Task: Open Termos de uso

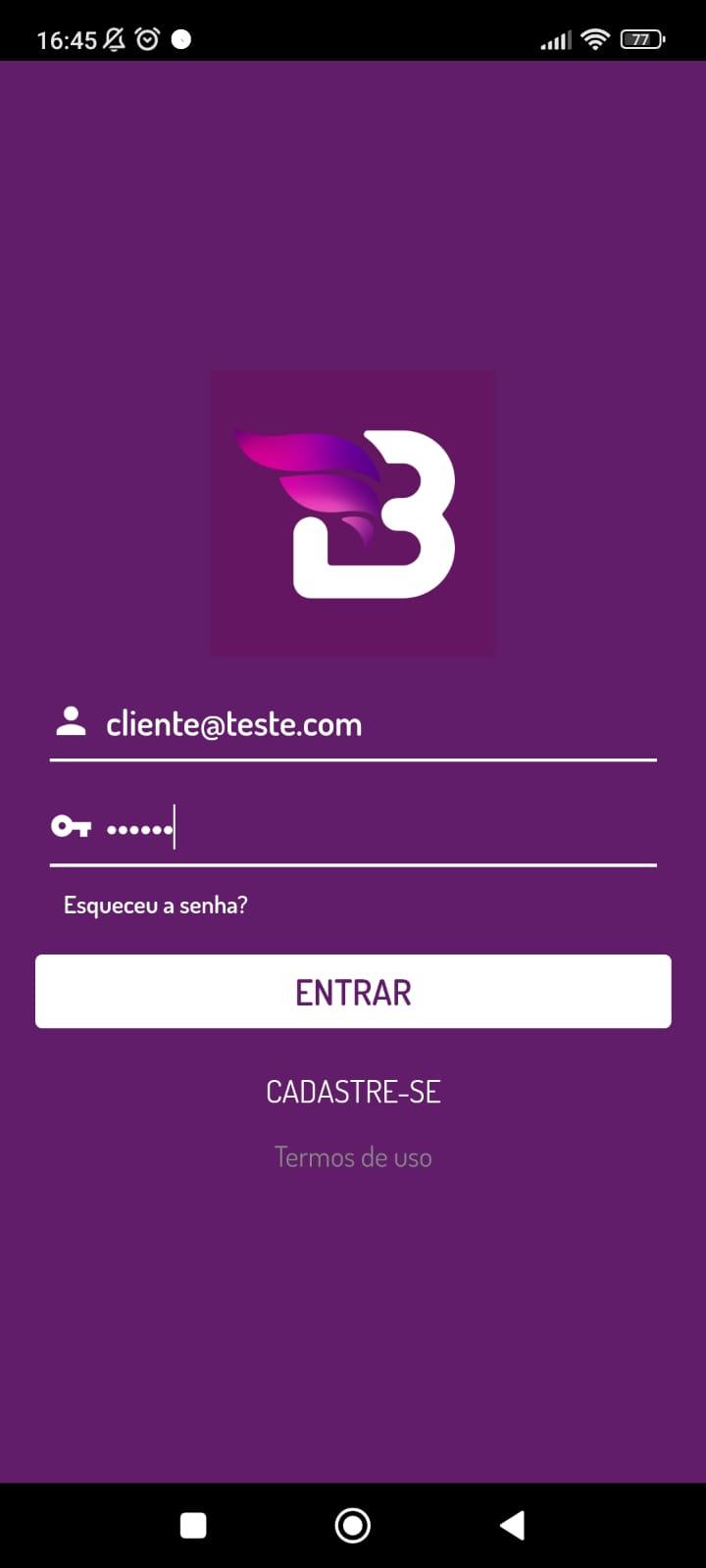Action: [353, 1157]
